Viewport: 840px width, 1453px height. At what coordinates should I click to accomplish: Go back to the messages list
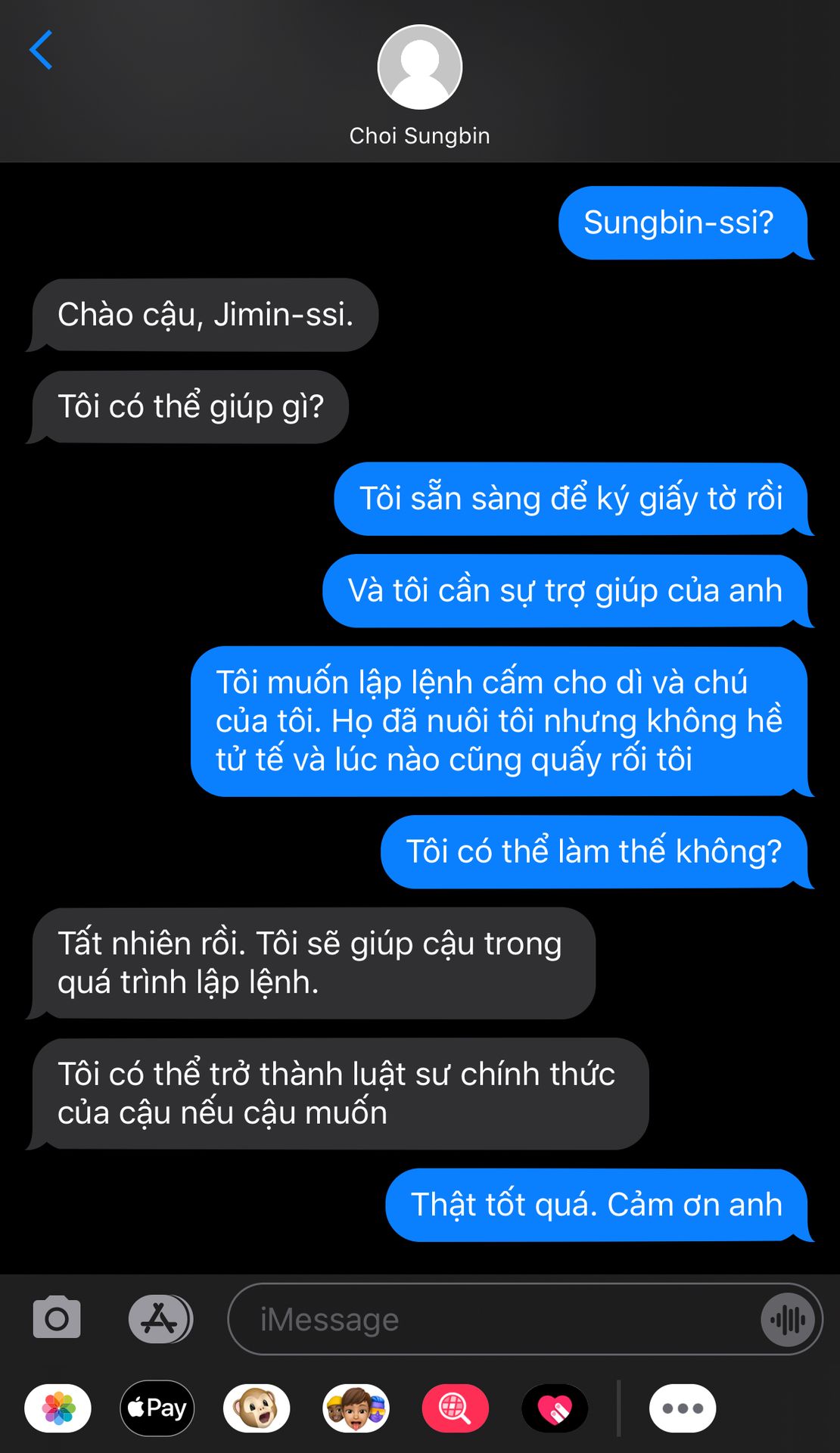click(x=41, y=50)
